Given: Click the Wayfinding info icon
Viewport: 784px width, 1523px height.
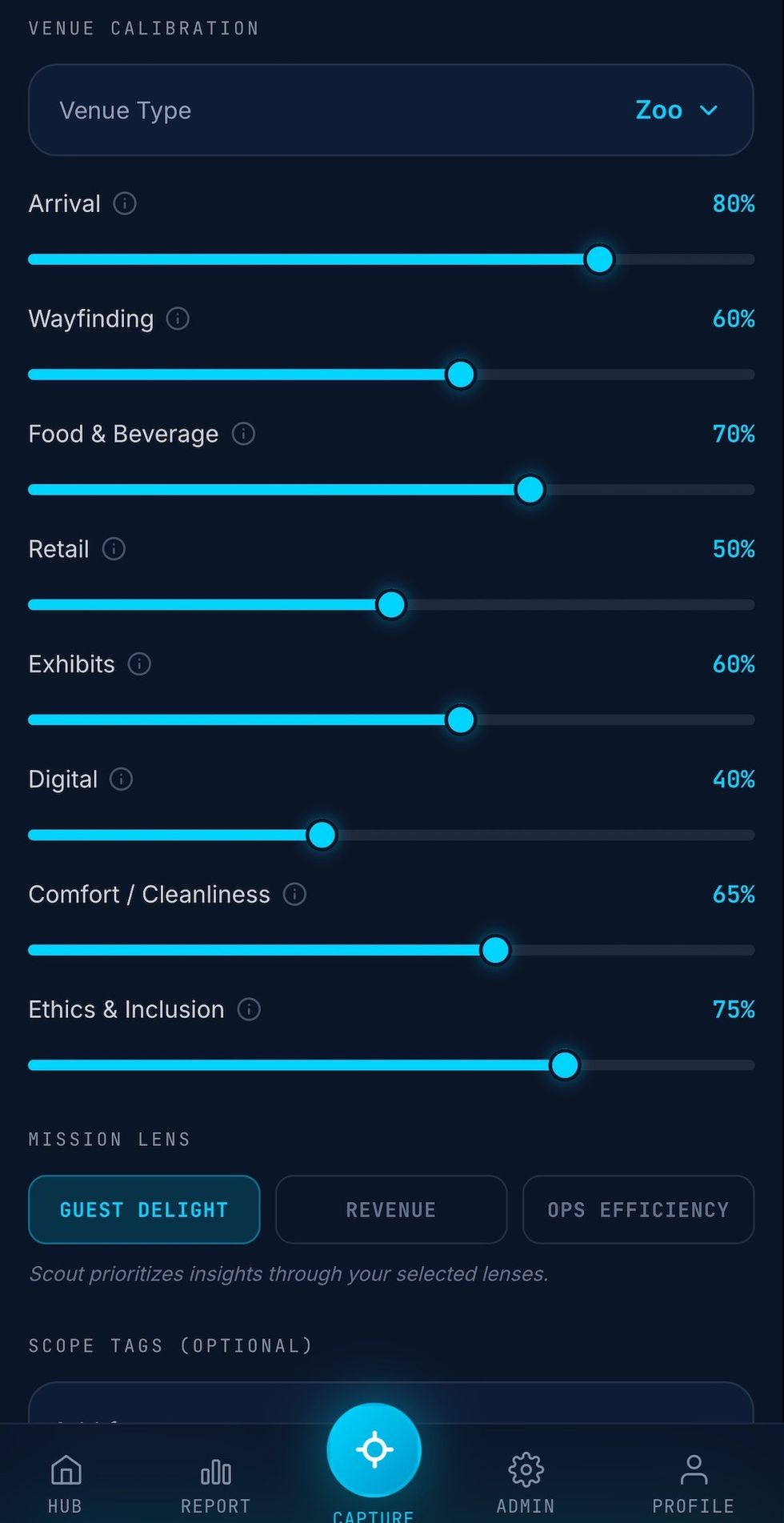Looking at the screenshot, I should click(179, 319).
